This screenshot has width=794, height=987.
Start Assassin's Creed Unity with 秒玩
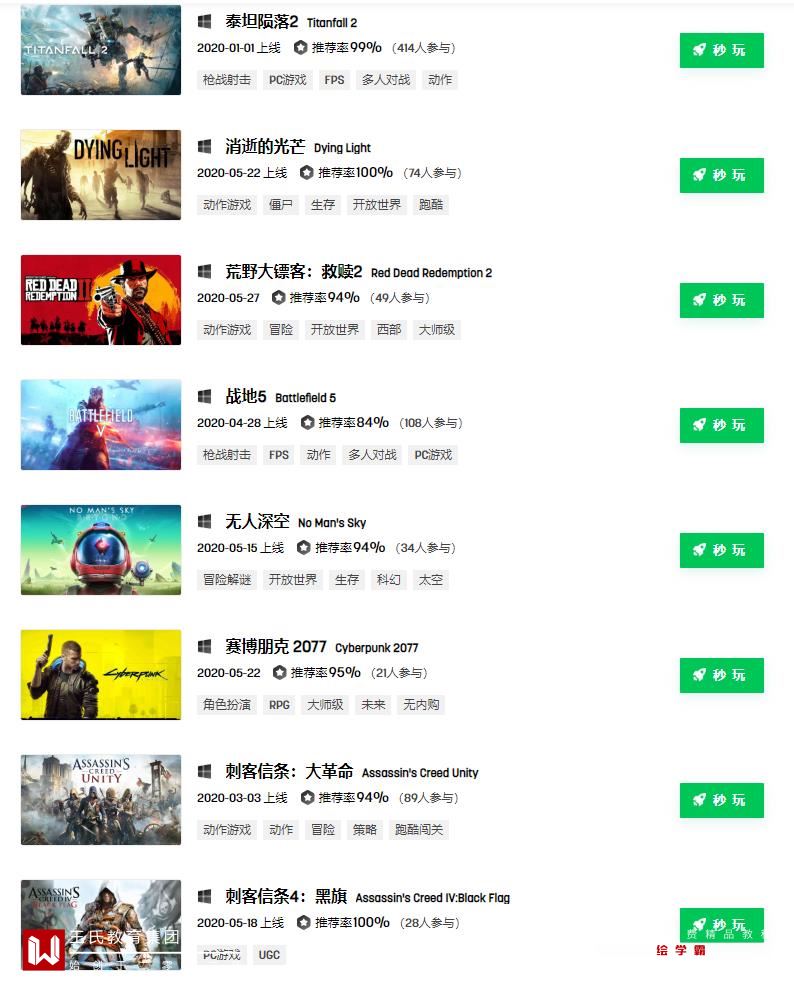pyautogui.click(x=721, y=800)
